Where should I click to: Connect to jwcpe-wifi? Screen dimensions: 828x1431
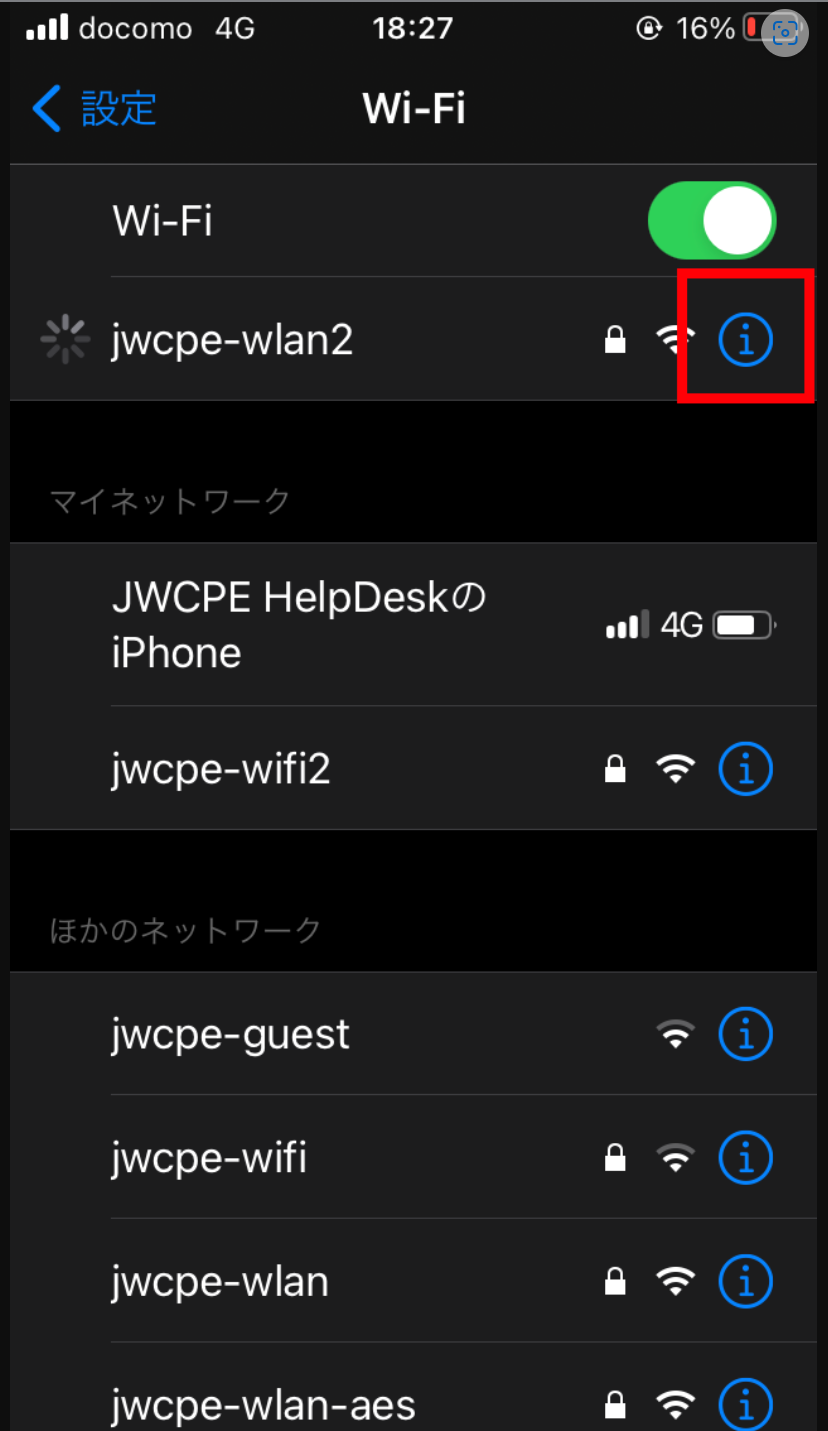pos(414,1157)
